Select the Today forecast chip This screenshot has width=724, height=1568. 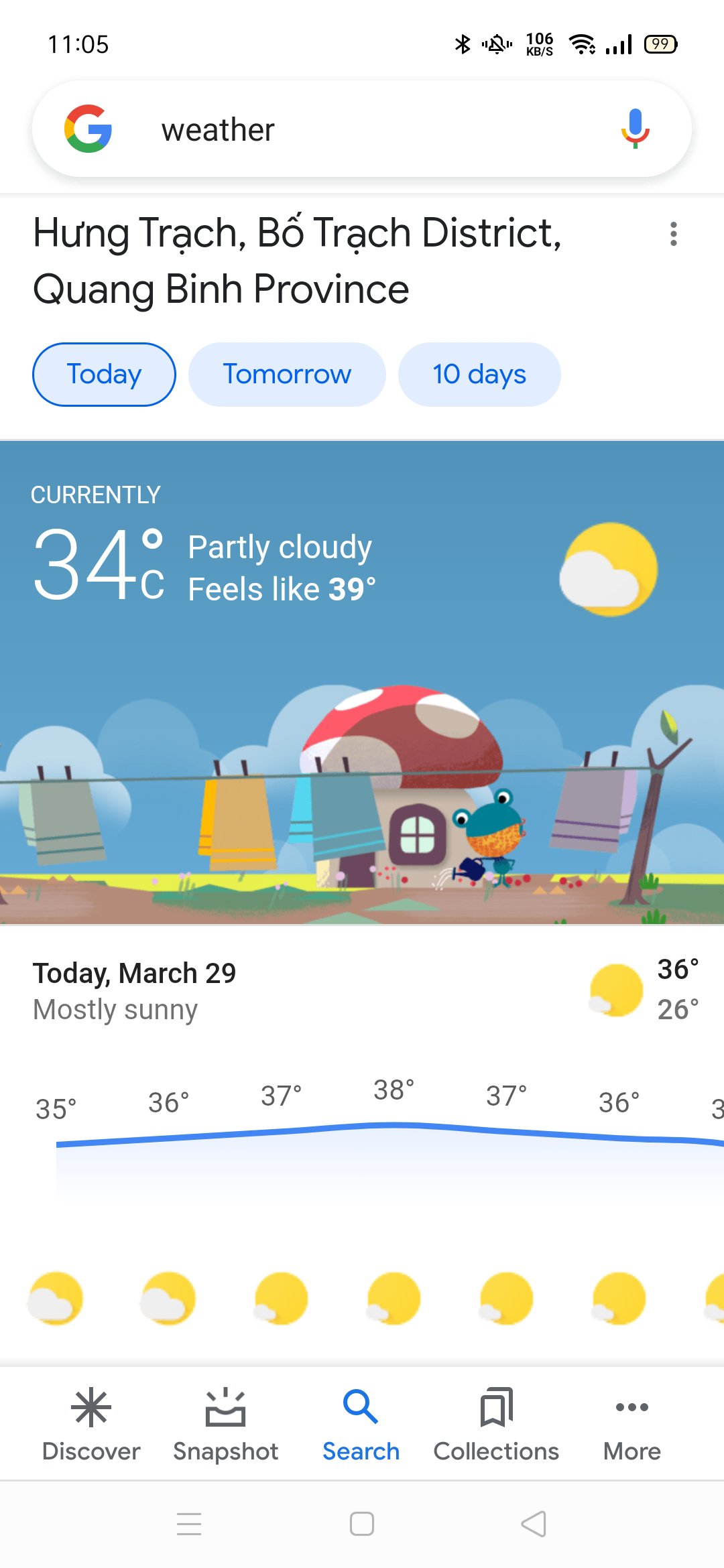point(104,375)
